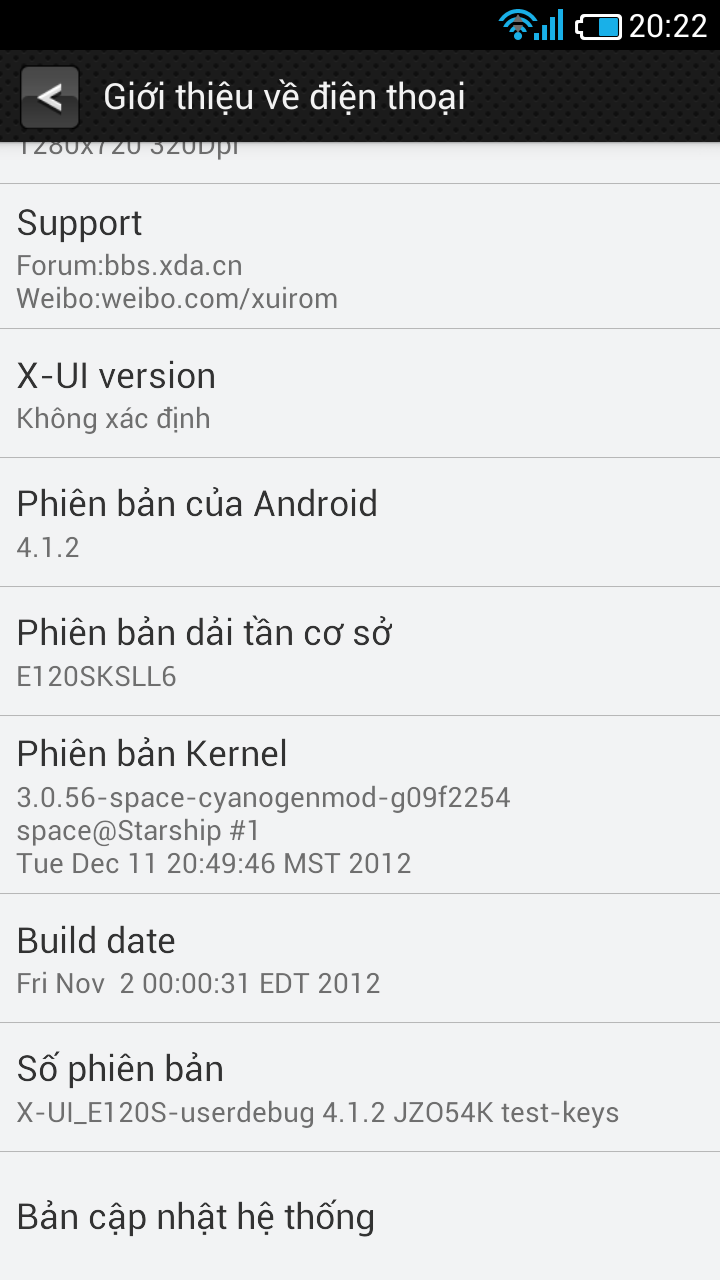This screenshot has height=1280, width=720.
Task: Tap the Phiên bản Kernel row
Action: pos(360,805)
